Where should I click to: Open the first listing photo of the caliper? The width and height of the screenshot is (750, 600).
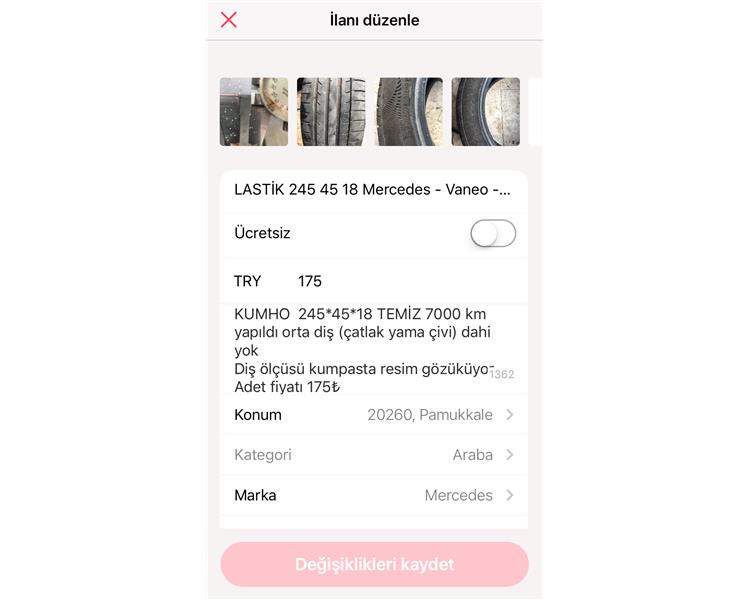point(254,112)
